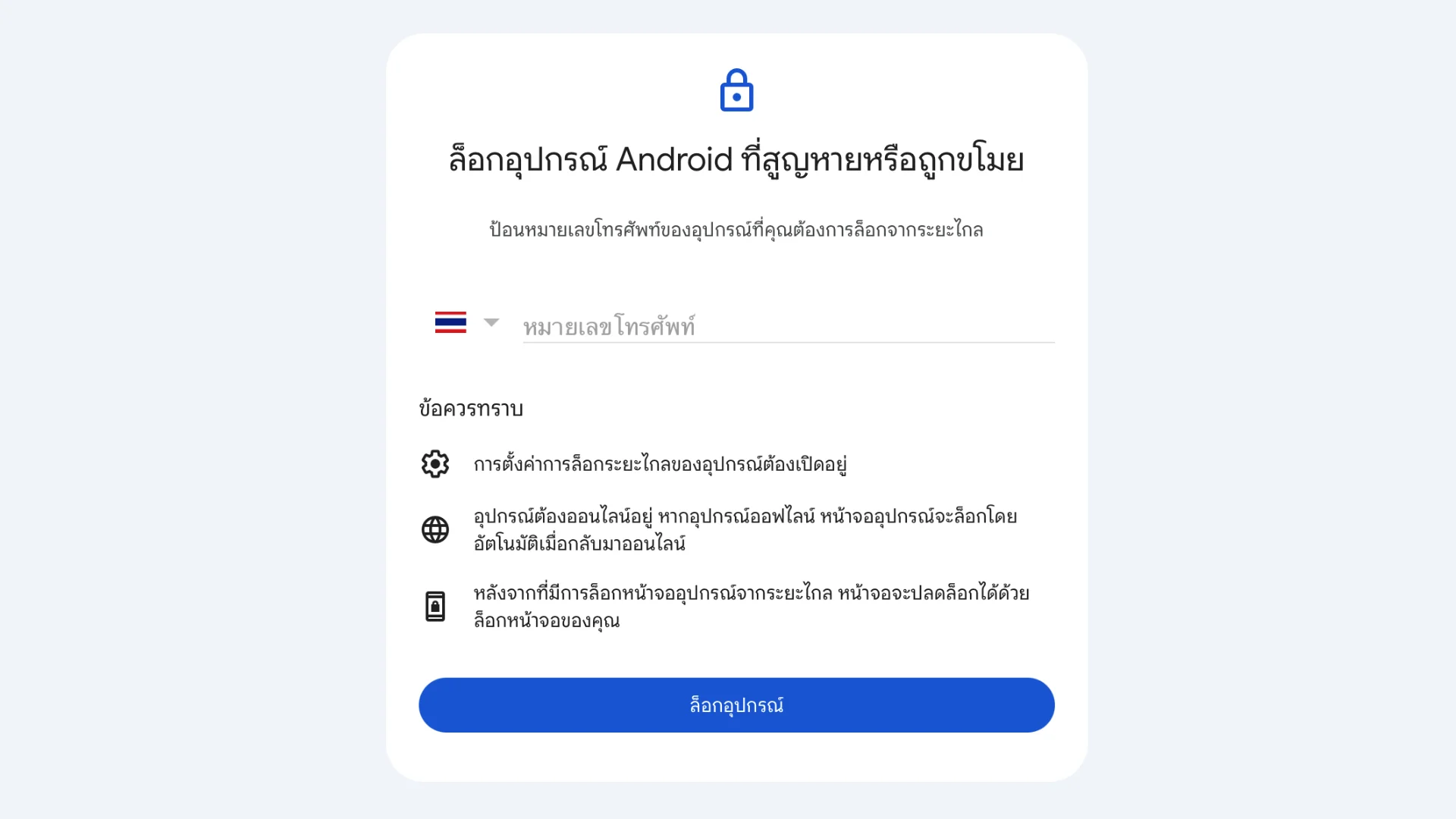
Task: Tap the ล็อกอุปกรณ์ button
Action: [736, 705]
